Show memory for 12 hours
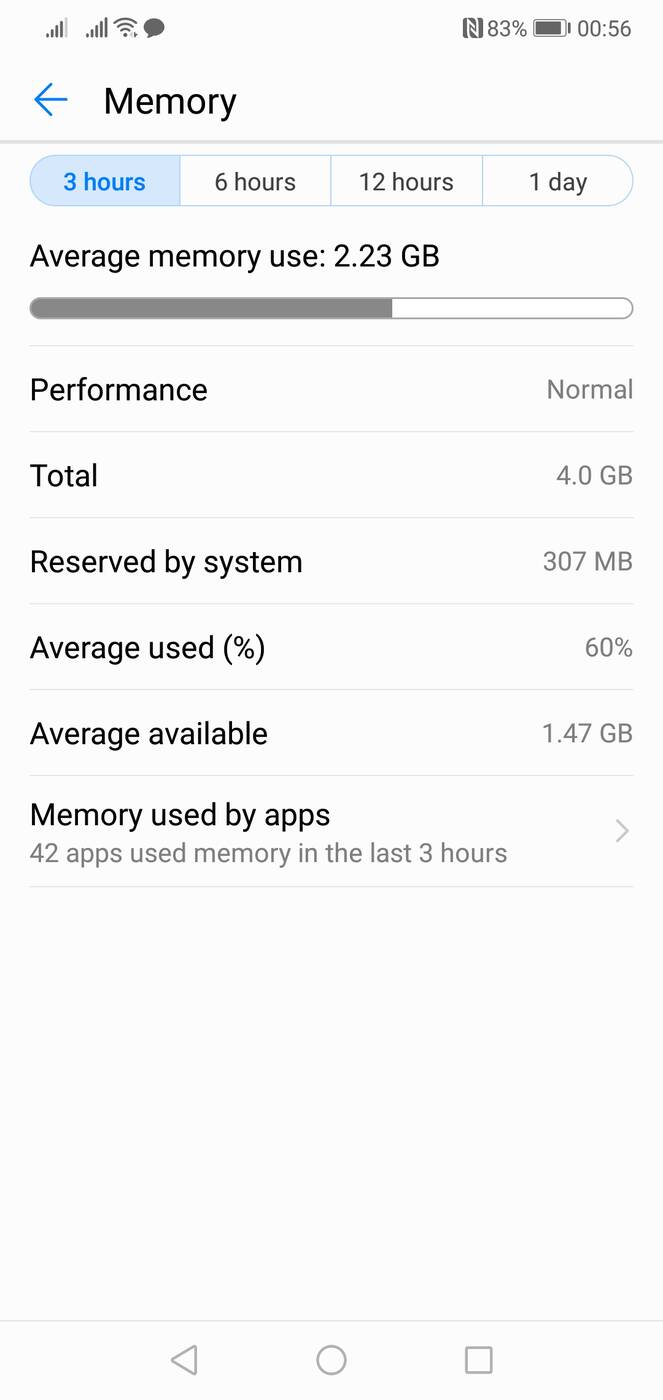Viewport: 663px width, 1400px height. point(406,182)
